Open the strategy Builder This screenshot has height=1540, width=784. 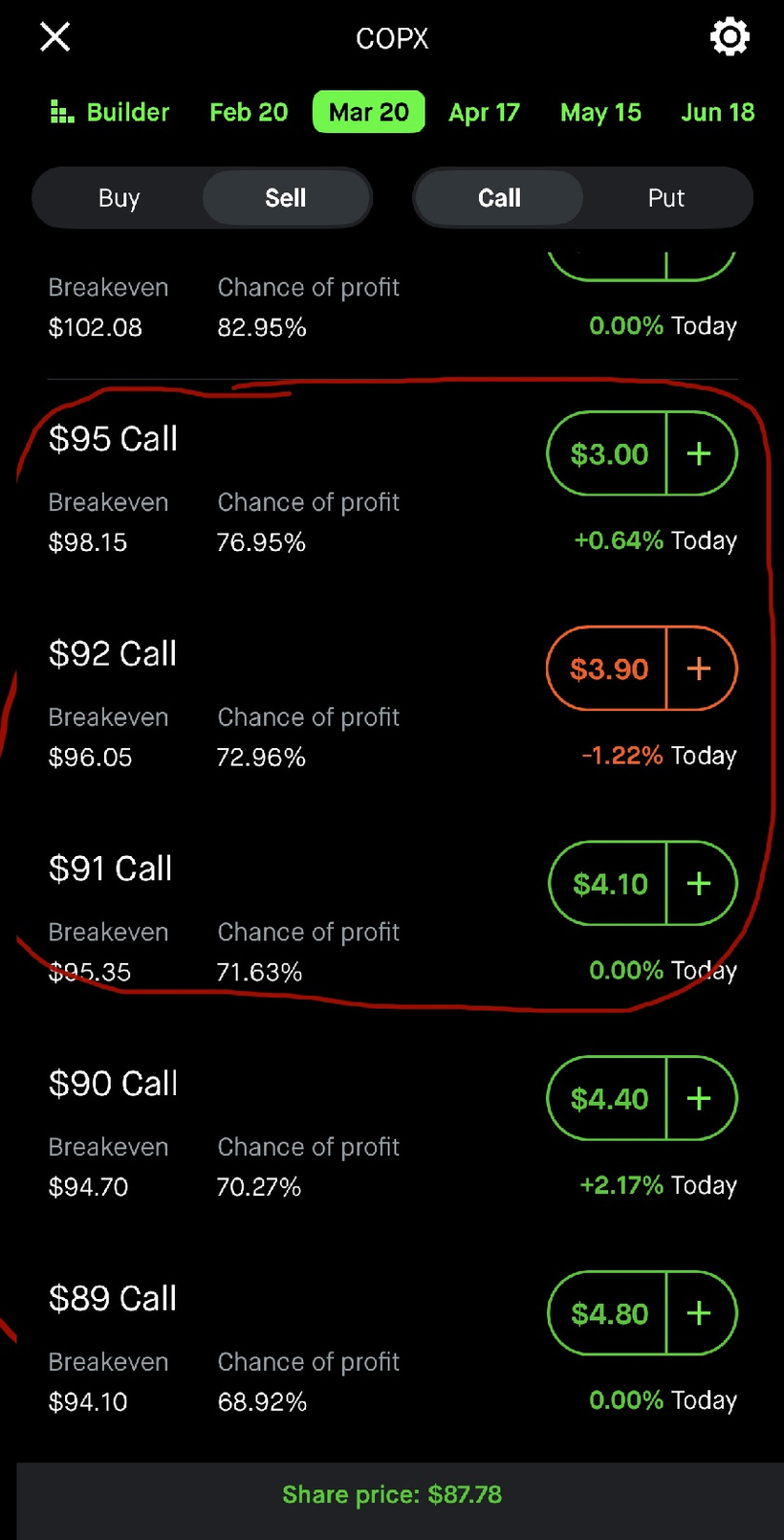coord(110,112)
